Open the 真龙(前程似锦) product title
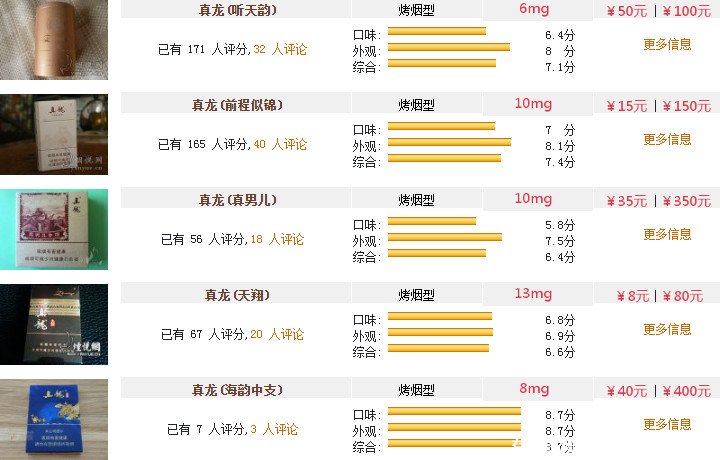Viewport: 720px width, 460px height. 234,105
